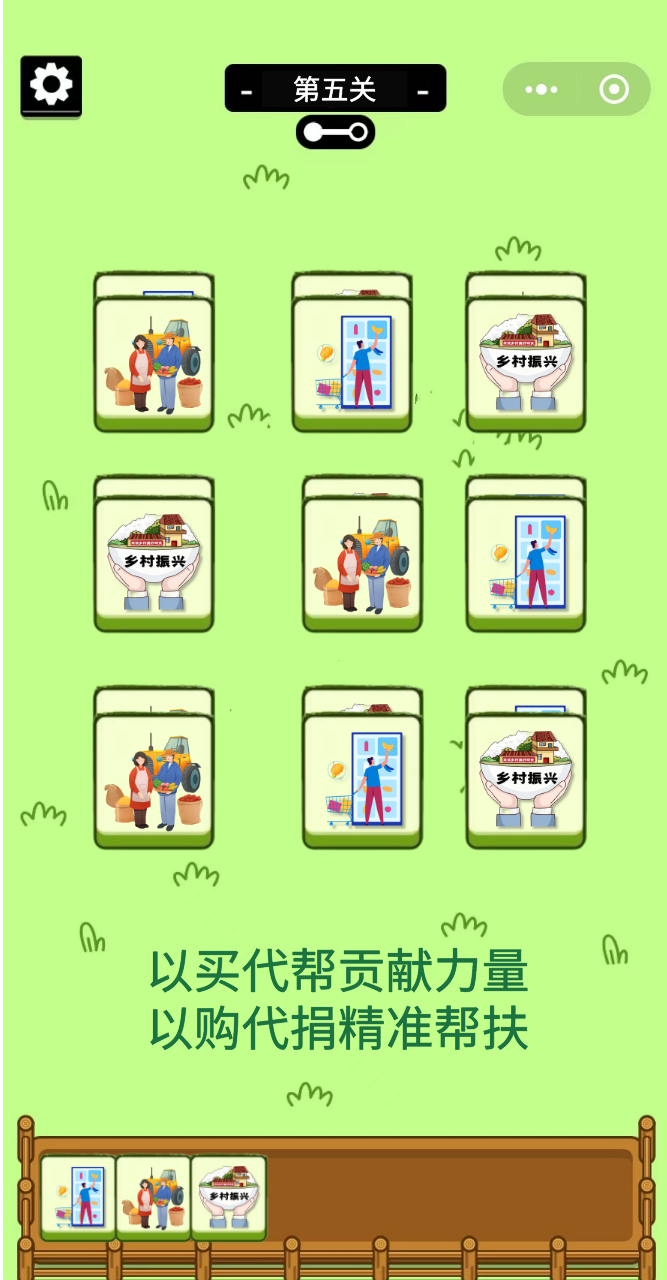
Task: Tap the 乡村振兴 bowl tile in the top row
Action: 526,365
